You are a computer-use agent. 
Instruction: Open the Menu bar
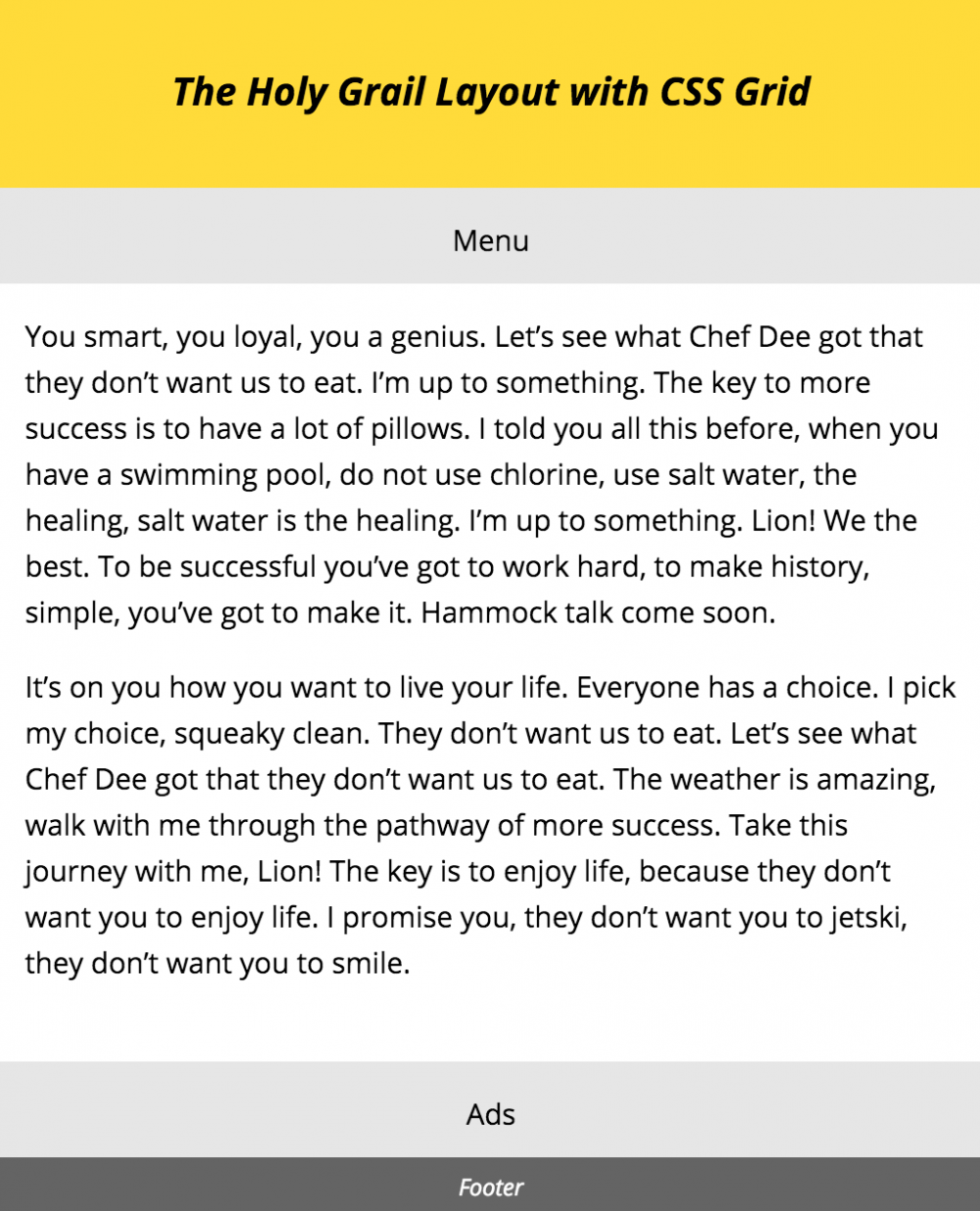[490, 240]
